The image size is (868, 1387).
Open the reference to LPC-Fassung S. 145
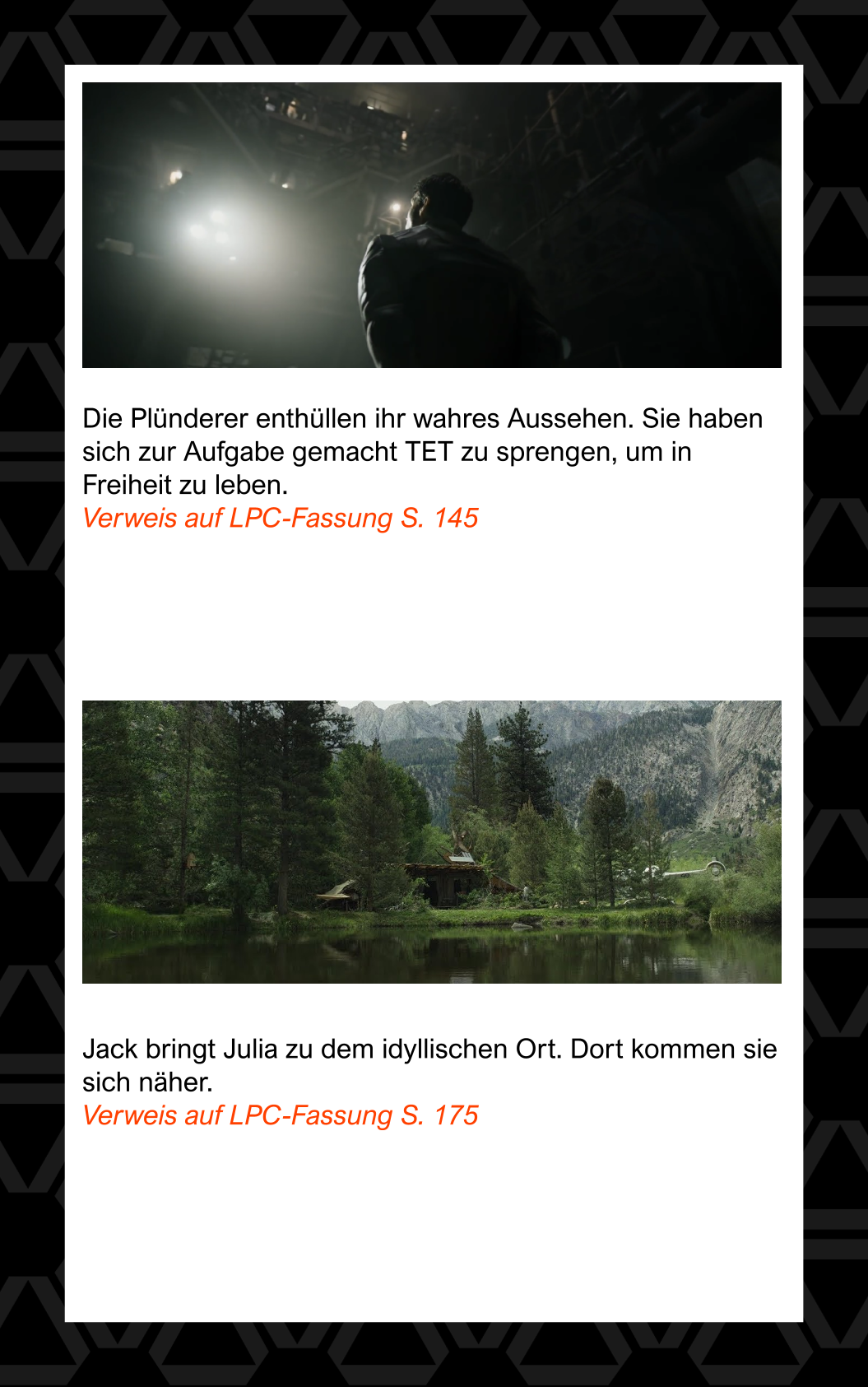(x=281, y=519)
